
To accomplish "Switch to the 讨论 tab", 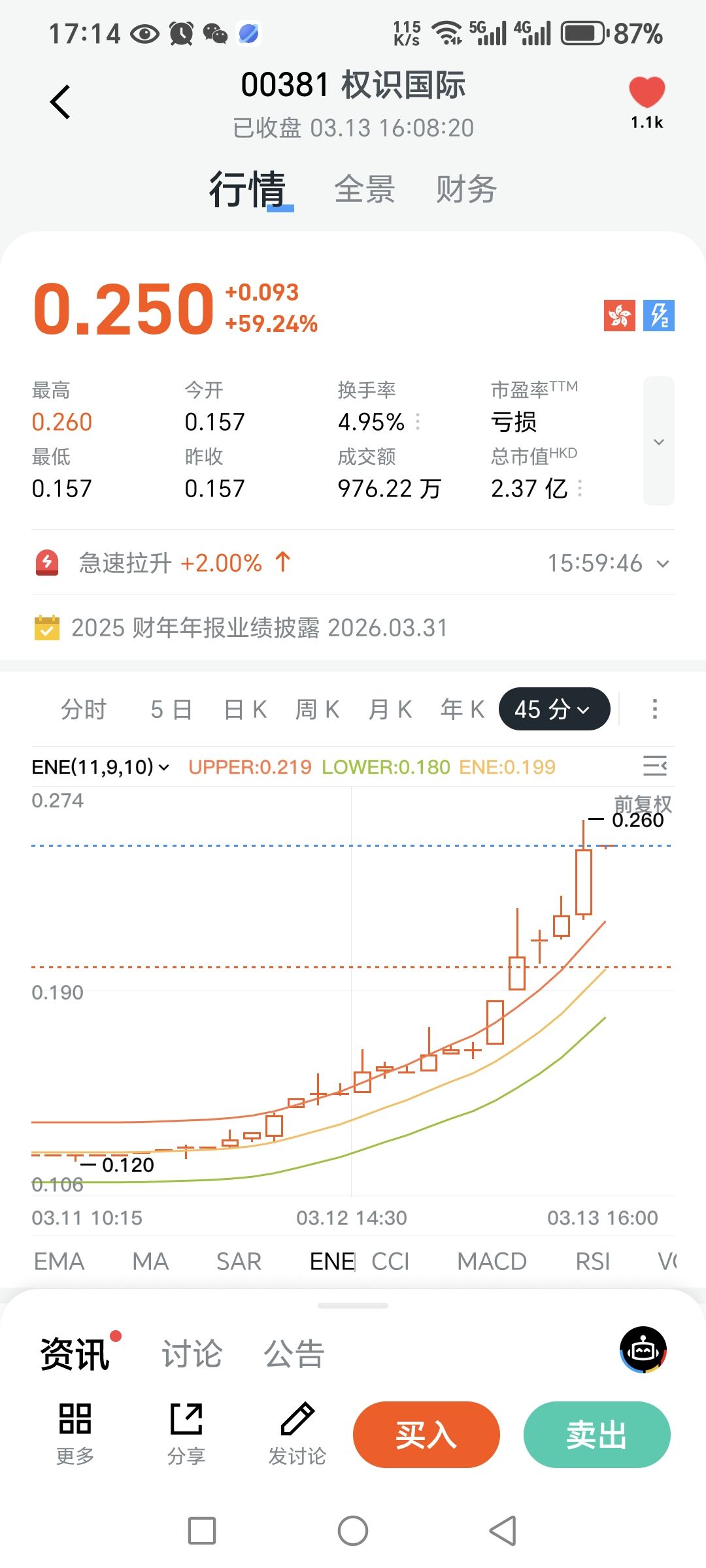I will point(192,1354).
